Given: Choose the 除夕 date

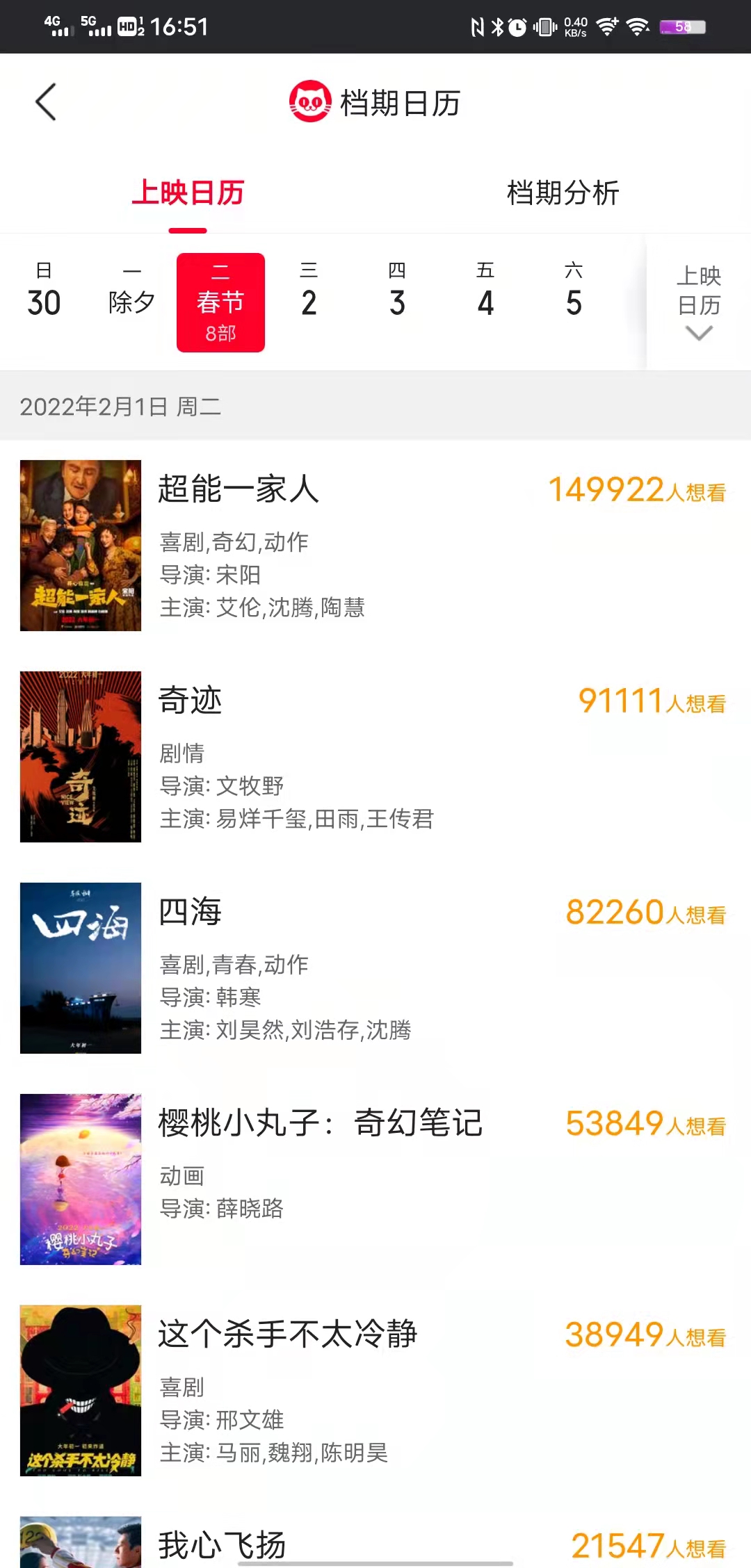Looking at the screenshot, I should coord(132,291).
